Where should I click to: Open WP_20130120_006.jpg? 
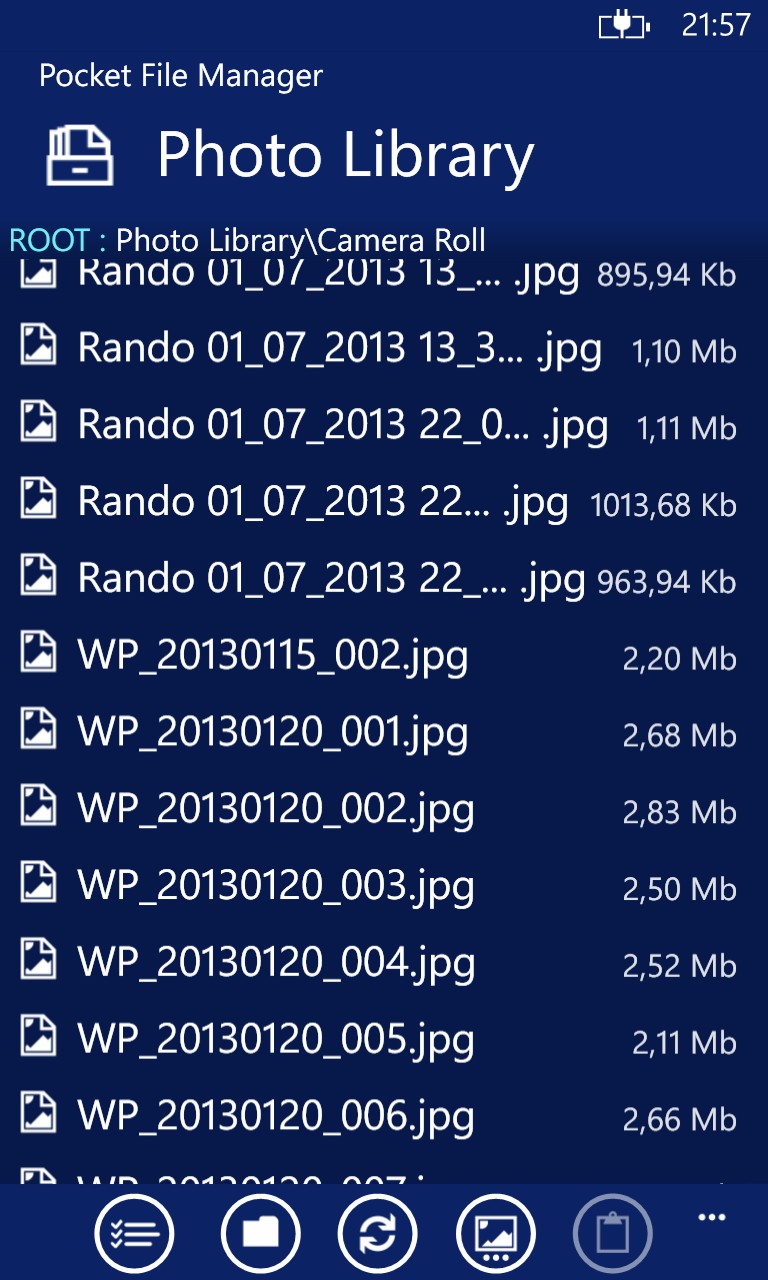click(x=384, y=1118)
